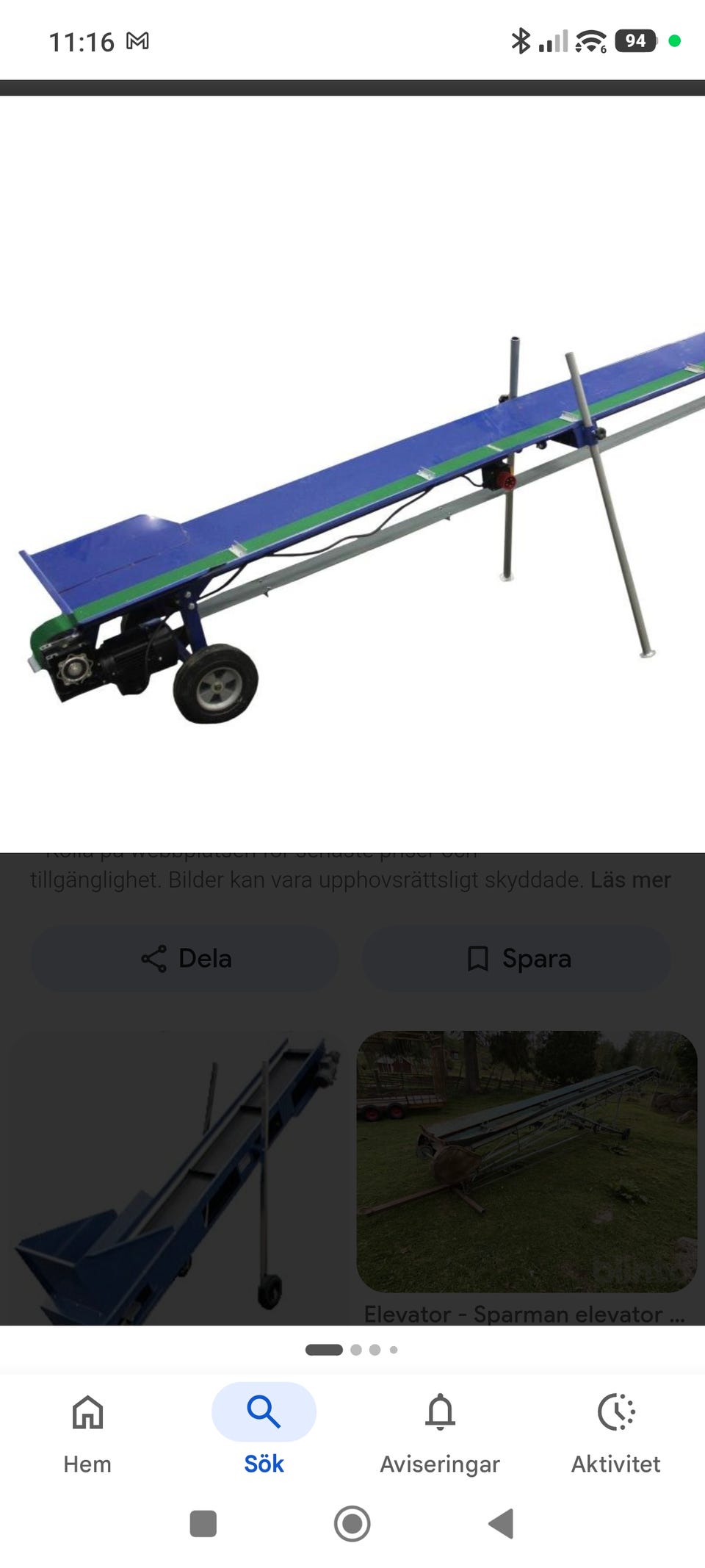Share this image with Dela
Screen dimensions: 705x1568
(184, 958)
